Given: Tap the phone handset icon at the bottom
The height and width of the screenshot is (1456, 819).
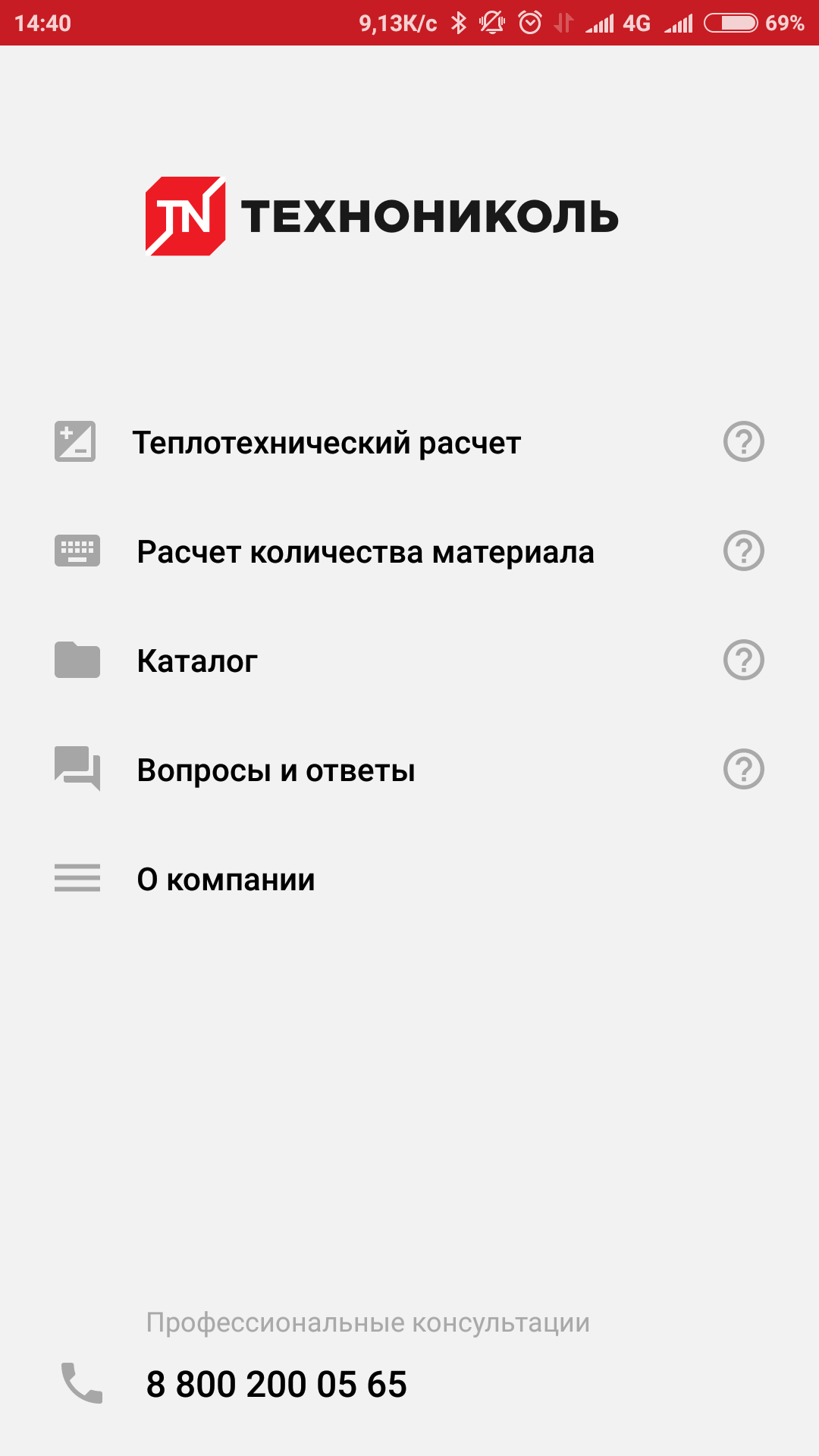Looking at the screenshot, I should click(x=81, y=1382).
